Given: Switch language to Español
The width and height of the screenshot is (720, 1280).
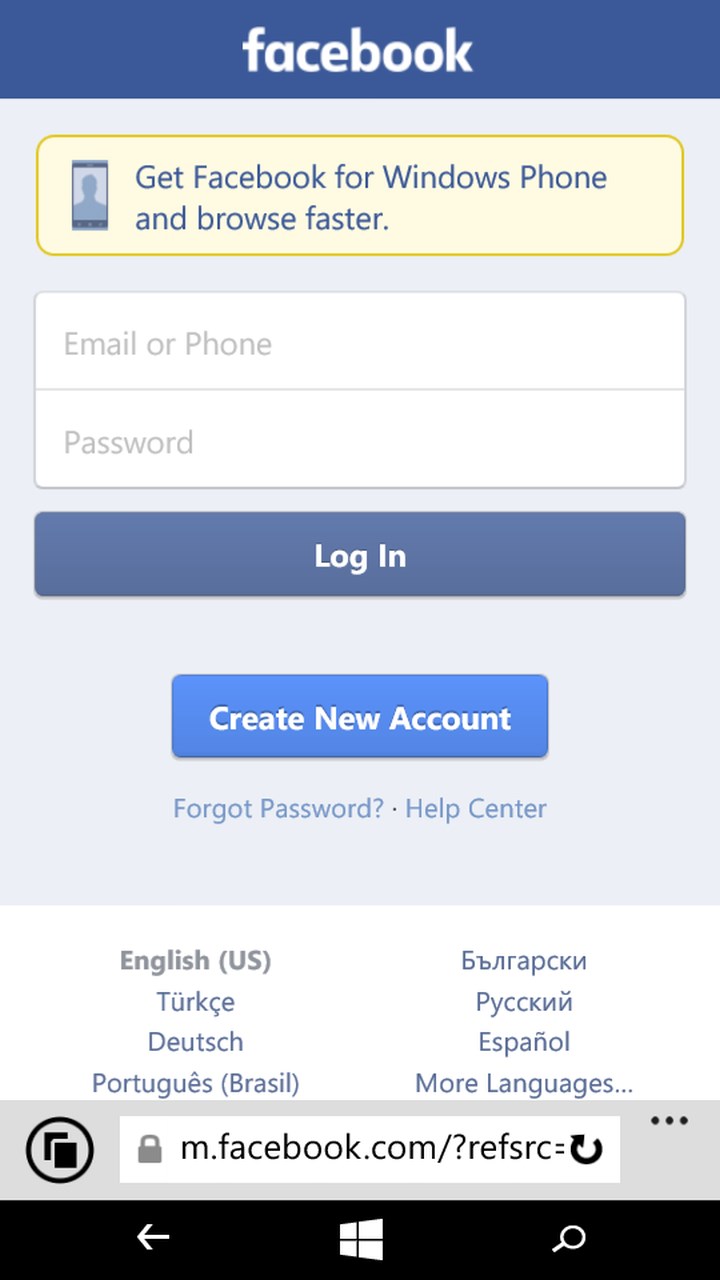Looking at the screenshot, I should (x=524, y=1042).
